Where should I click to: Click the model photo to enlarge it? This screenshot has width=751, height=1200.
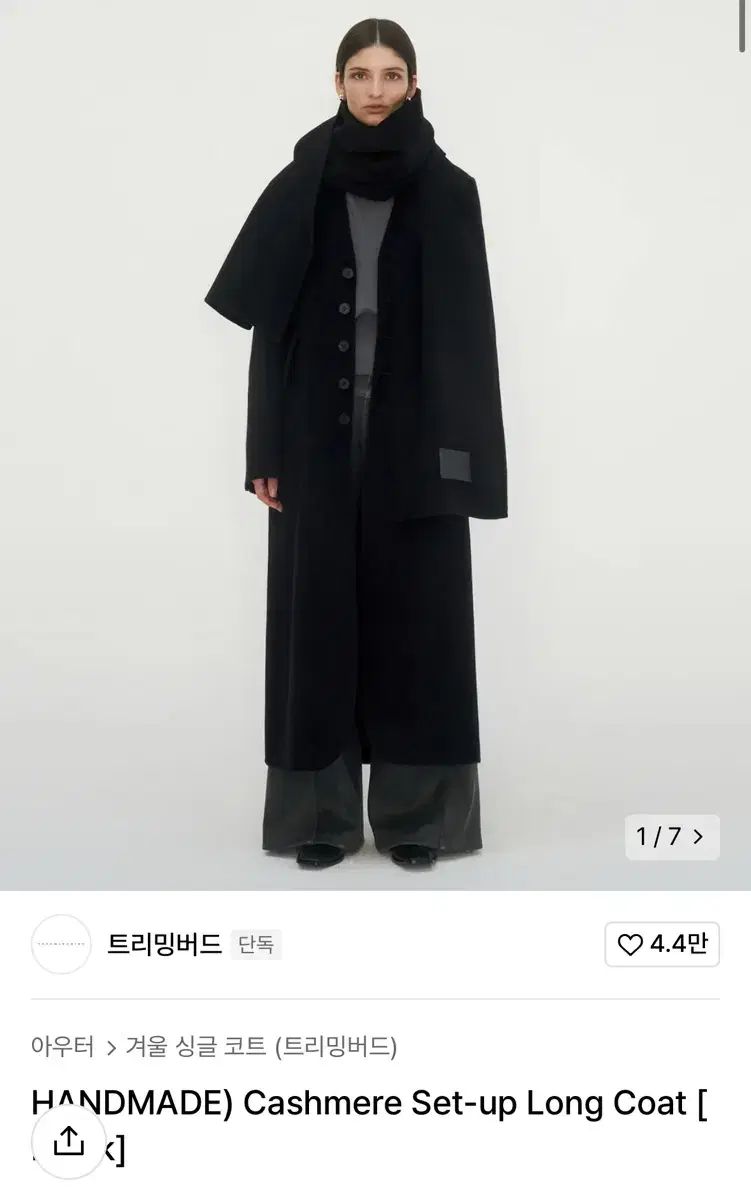click(x=375, y=440)
